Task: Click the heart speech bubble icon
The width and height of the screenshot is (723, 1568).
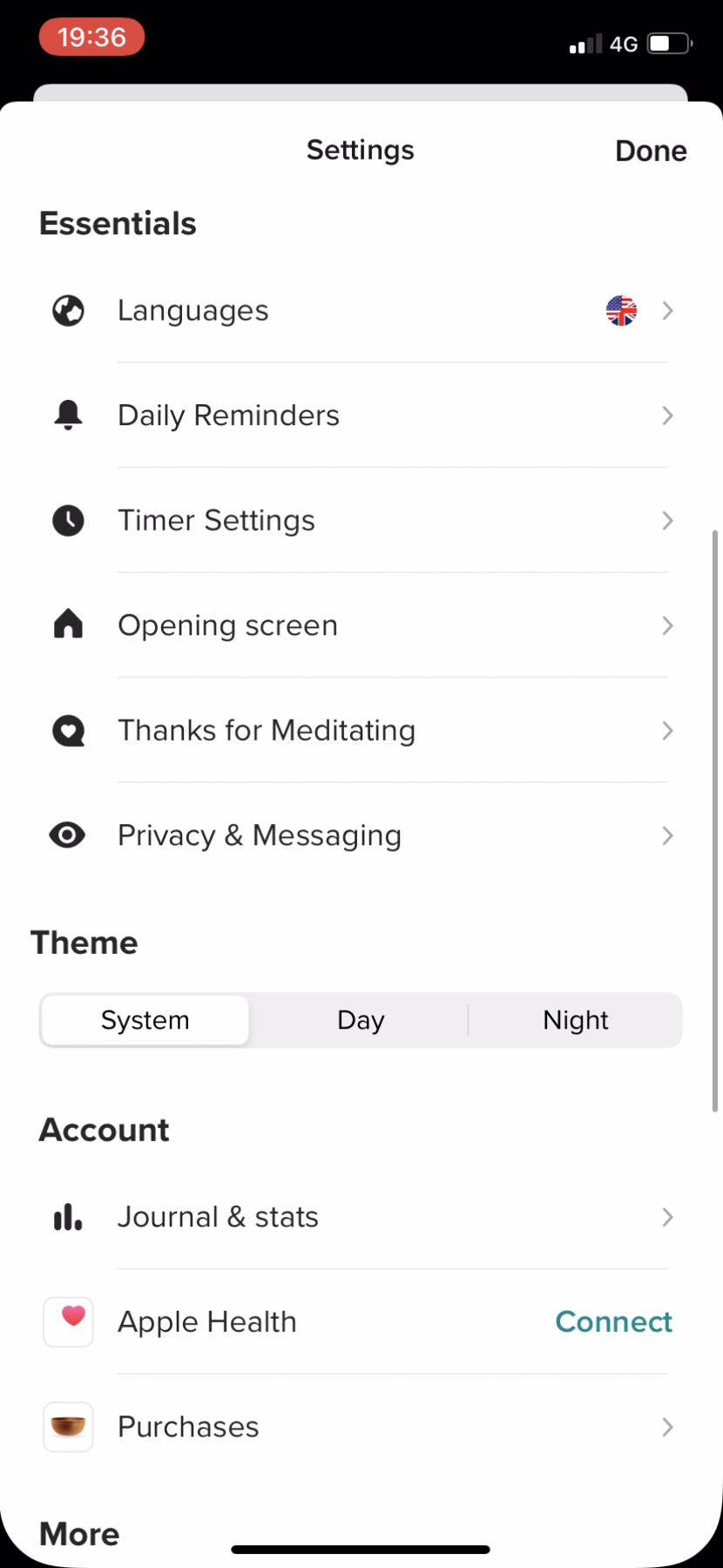Action: [68, 731]
